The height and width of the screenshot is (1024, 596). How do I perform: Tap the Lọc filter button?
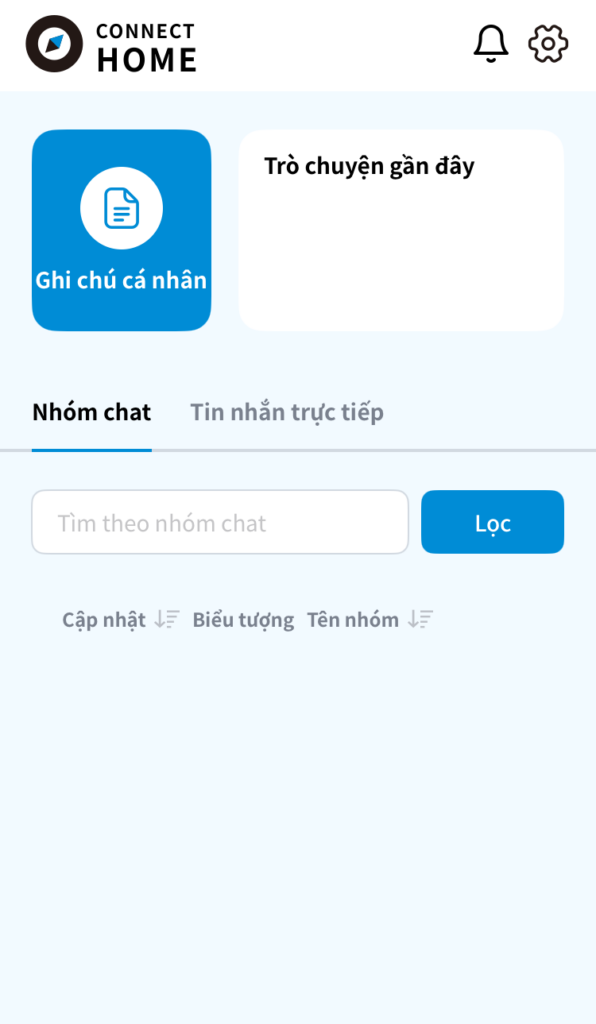tap(492, 522)
